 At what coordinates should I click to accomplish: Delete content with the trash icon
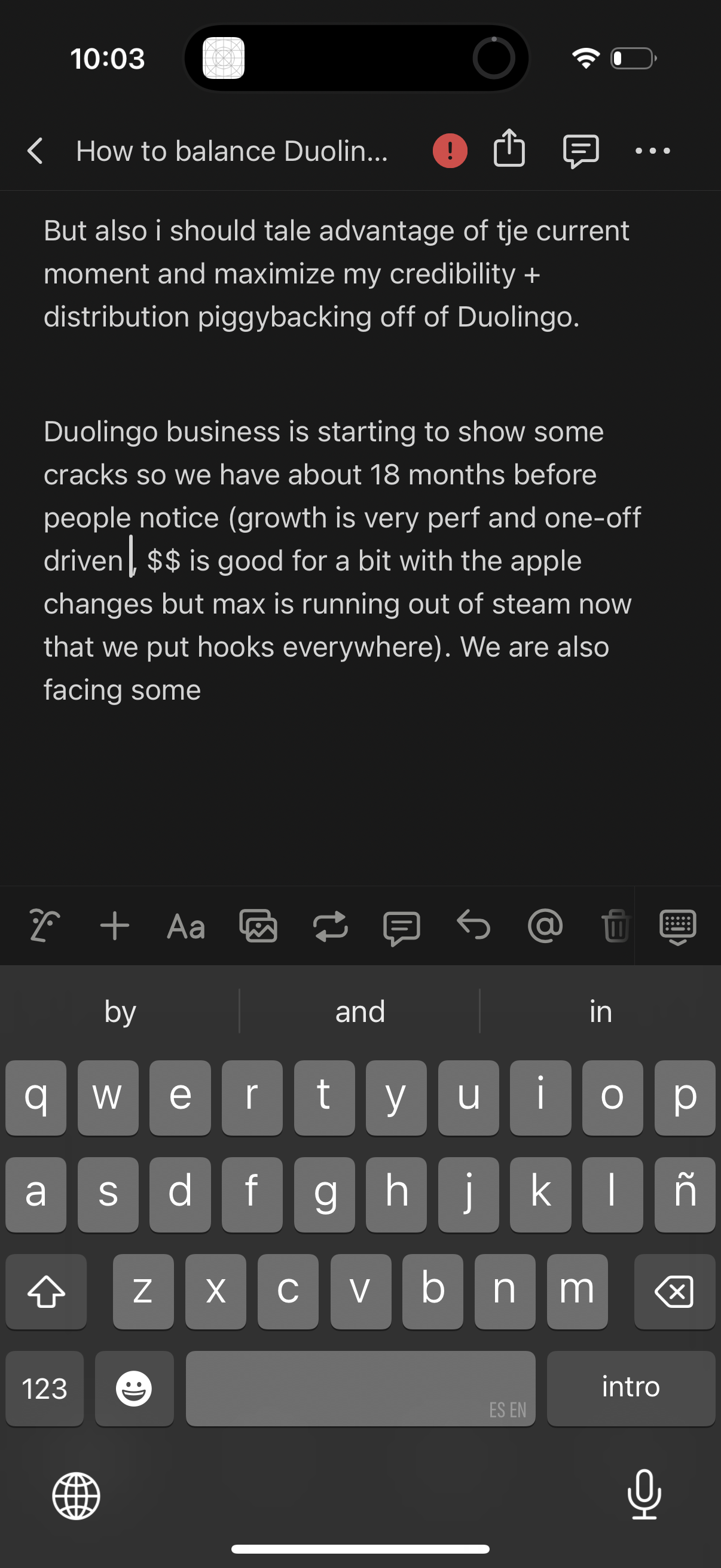(x=616, y=926)
